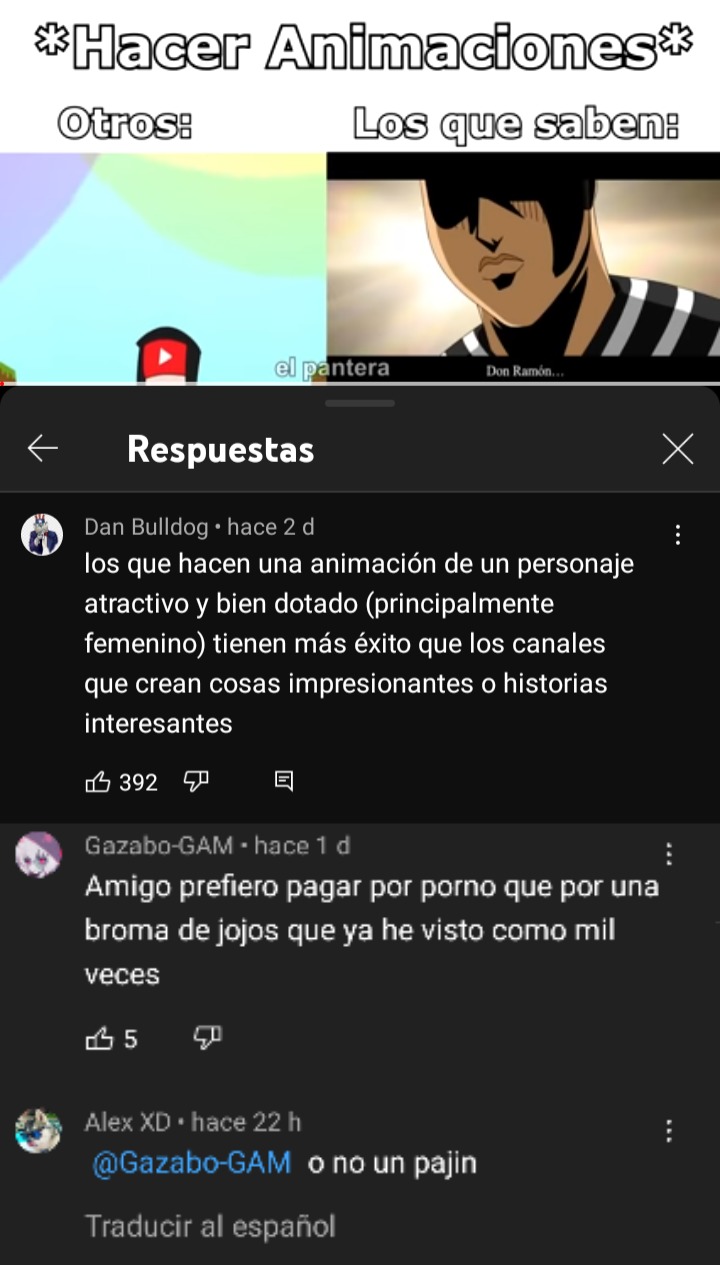Open the overflow menu on Alex XD's reply

pyautogui.click(x=669, y=1131)
